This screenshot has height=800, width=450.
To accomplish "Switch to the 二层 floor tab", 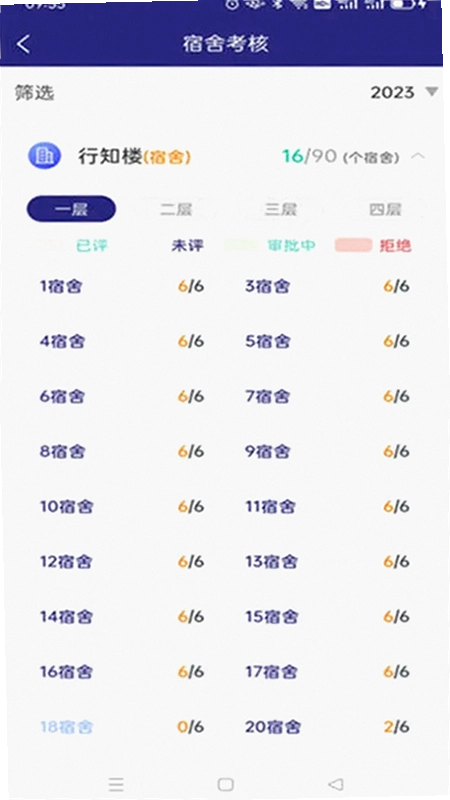I will click(x=176, y=209).
